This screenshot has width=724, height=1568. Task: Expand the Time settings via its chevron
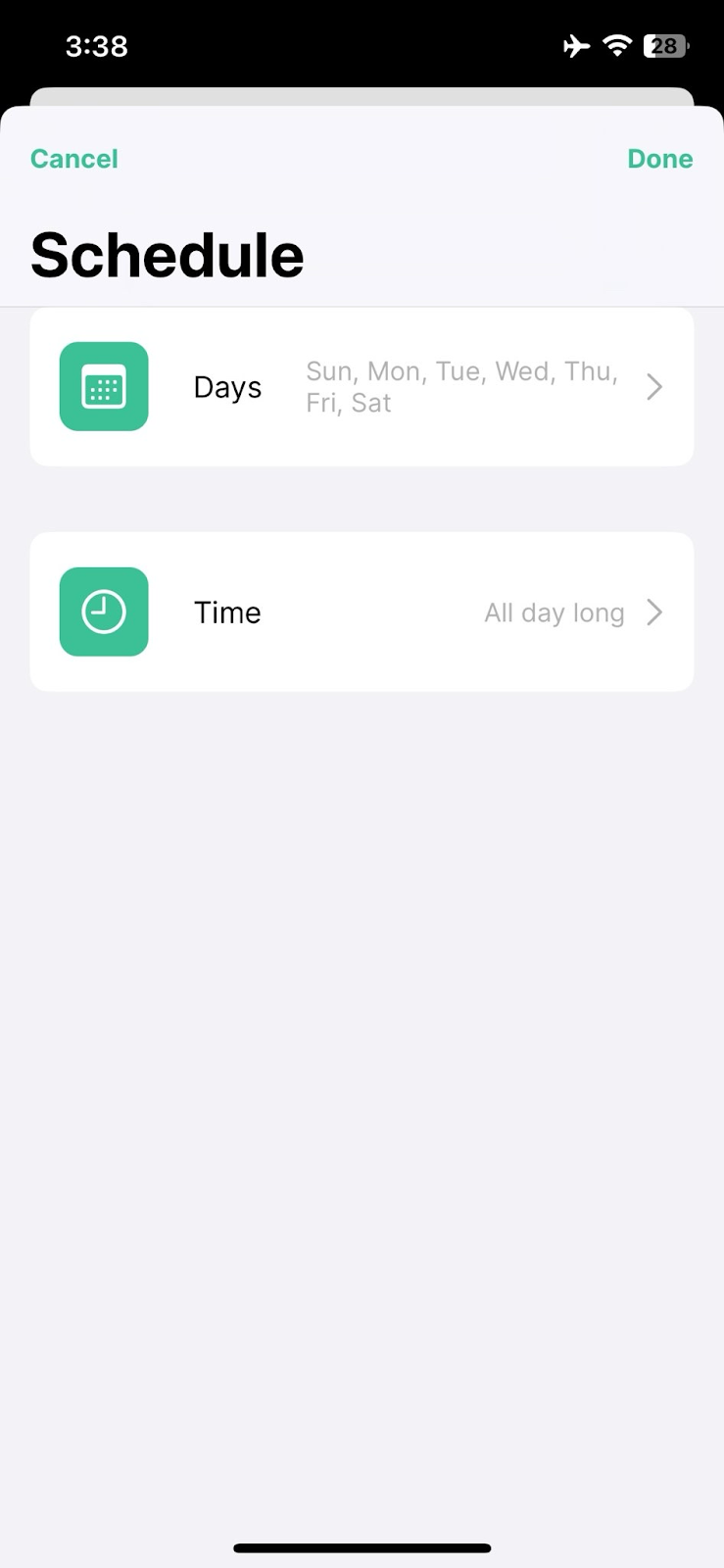click(653, 612)
